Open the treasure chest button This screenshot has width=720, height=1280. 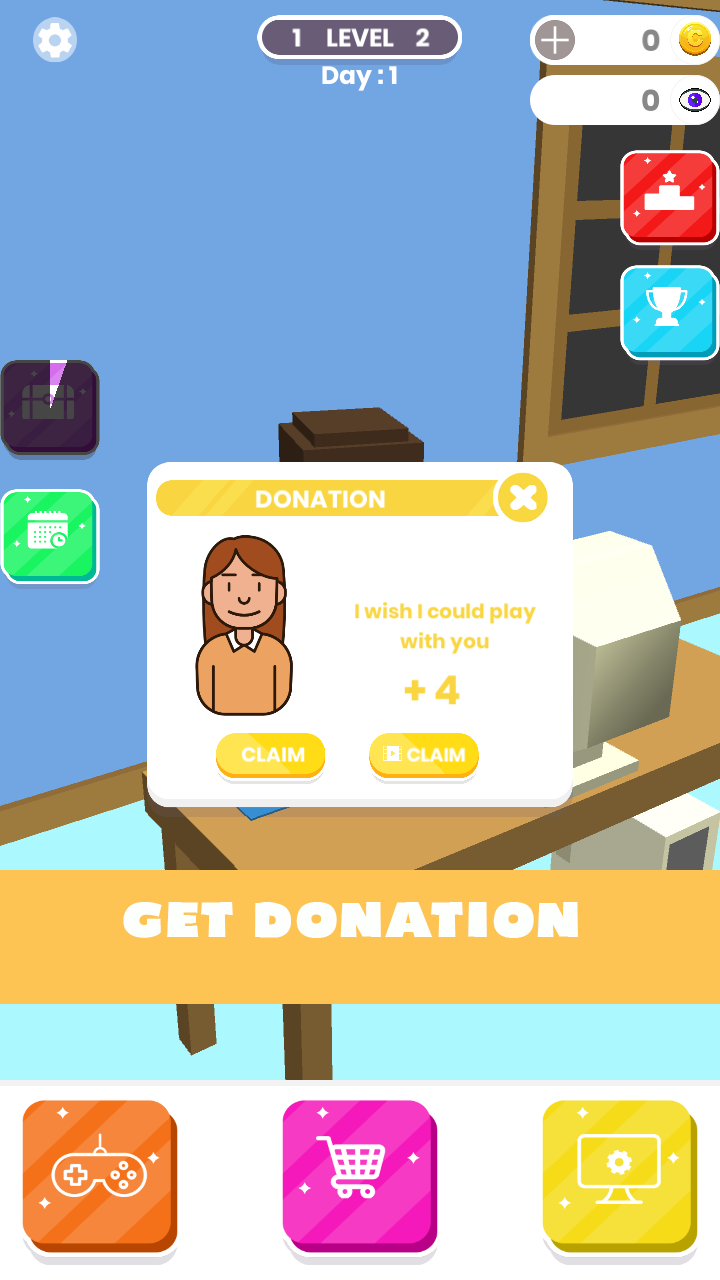pyautogui.click(x=50, y=408)
